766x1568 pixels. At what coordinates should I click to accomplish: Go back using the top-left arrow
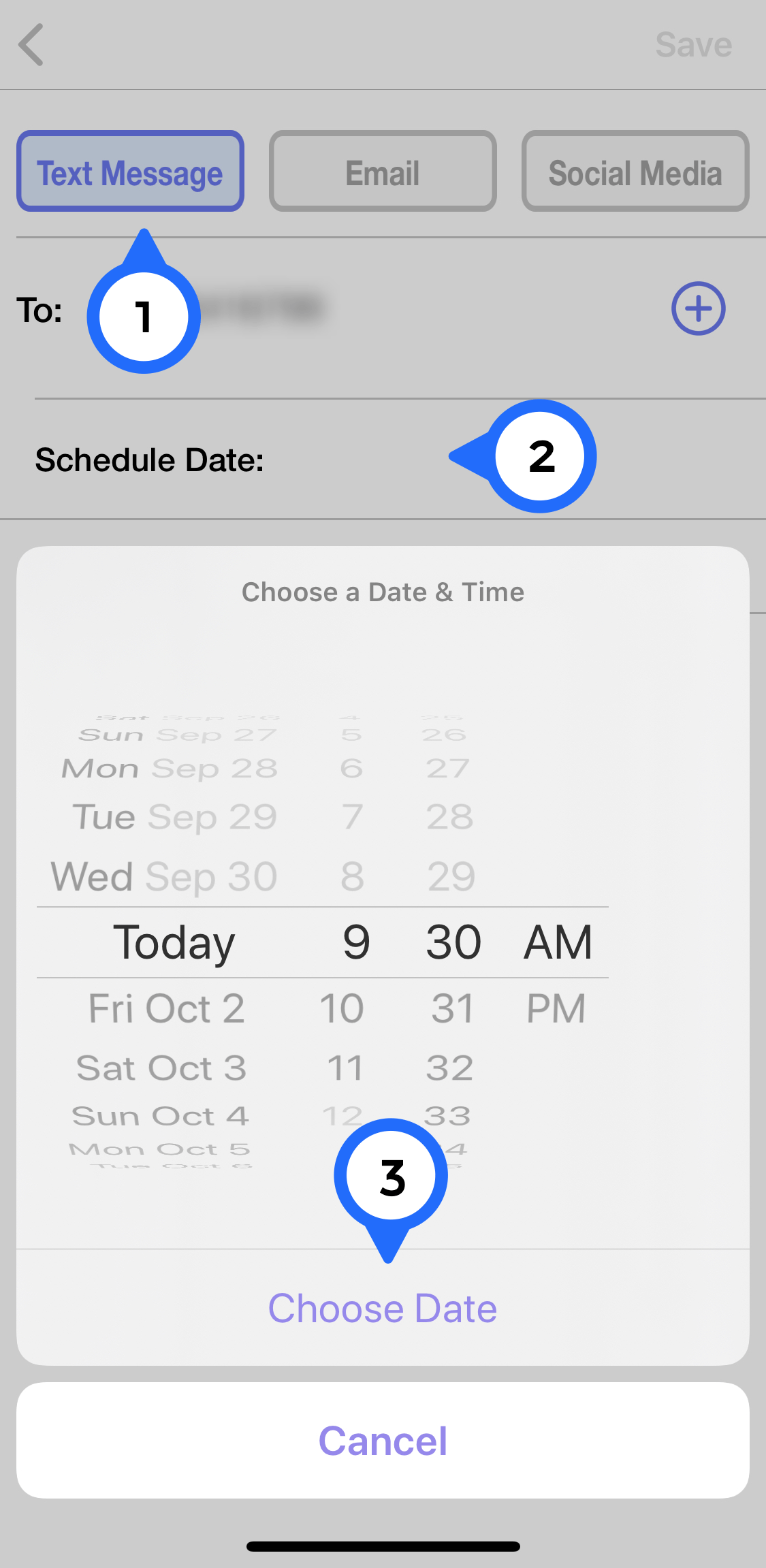[31, 45]
